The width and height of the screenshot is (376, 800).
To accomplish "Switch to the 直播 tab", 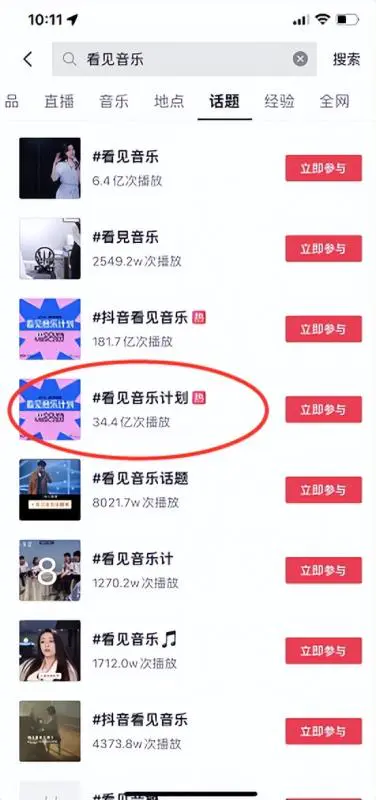I will click(59, 101).
